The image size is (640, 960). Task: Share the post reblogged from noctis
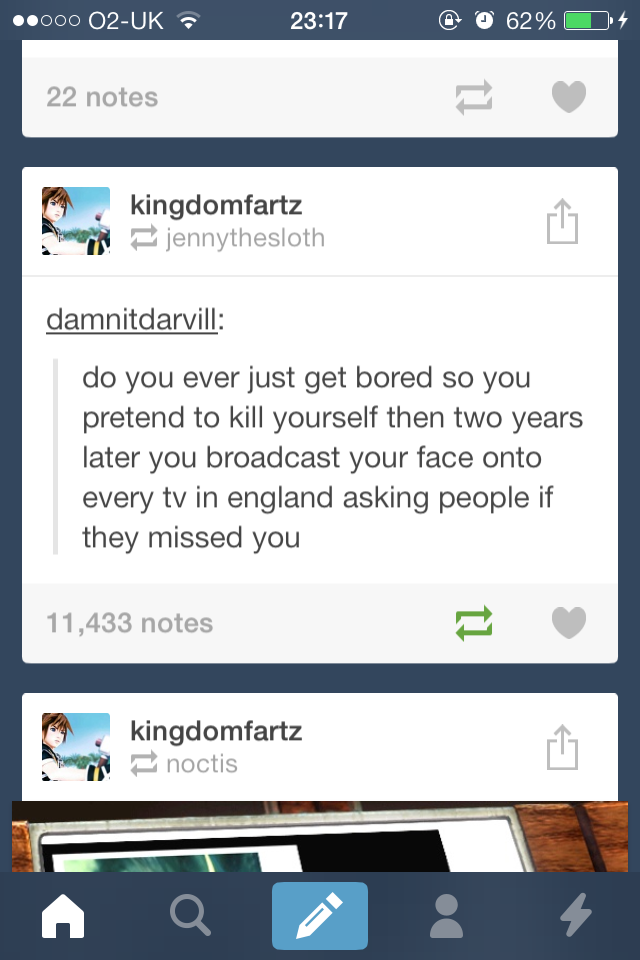(x=562, y=747)
